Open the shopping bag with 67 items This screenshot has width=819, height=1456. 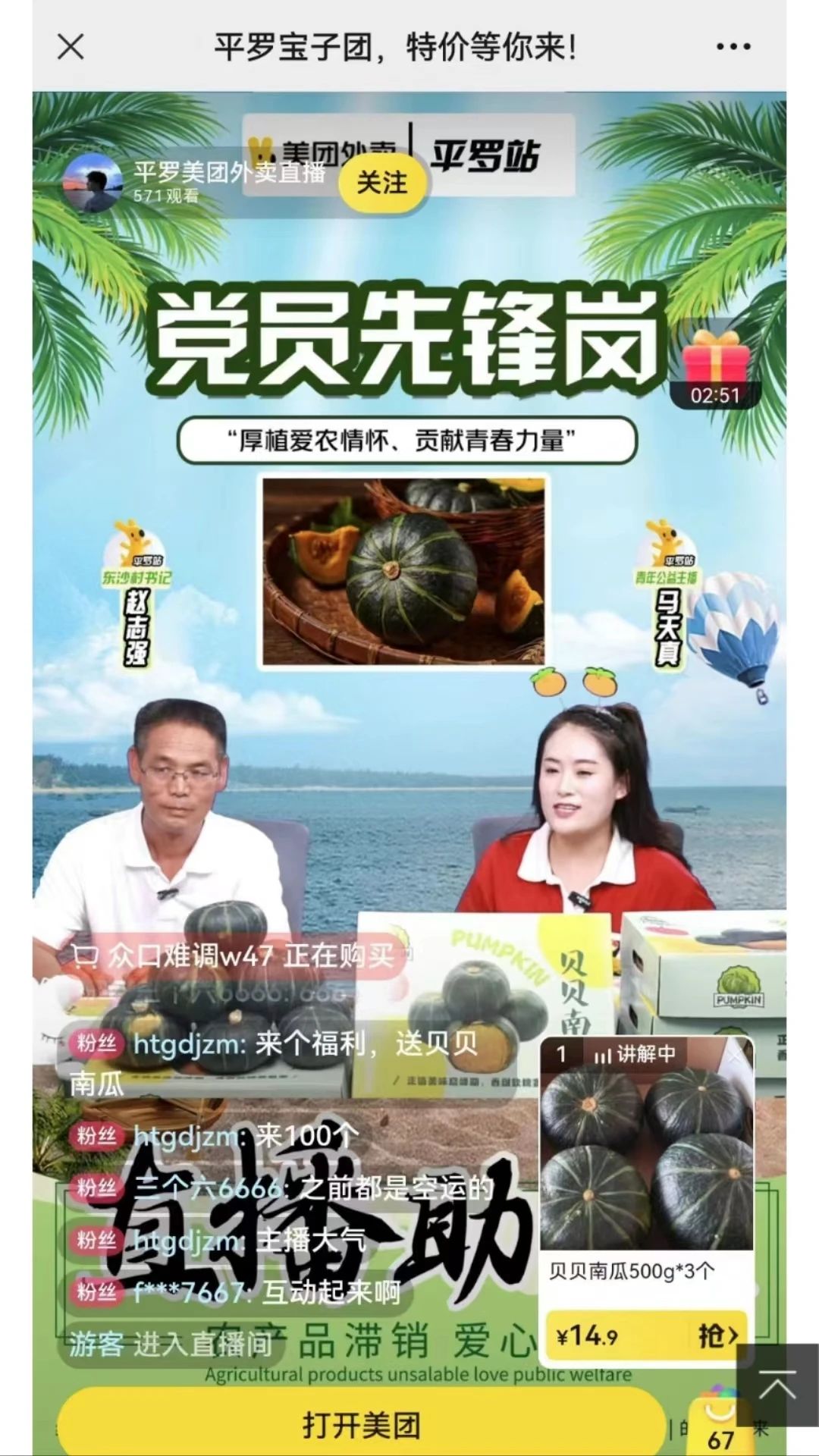720,1420
